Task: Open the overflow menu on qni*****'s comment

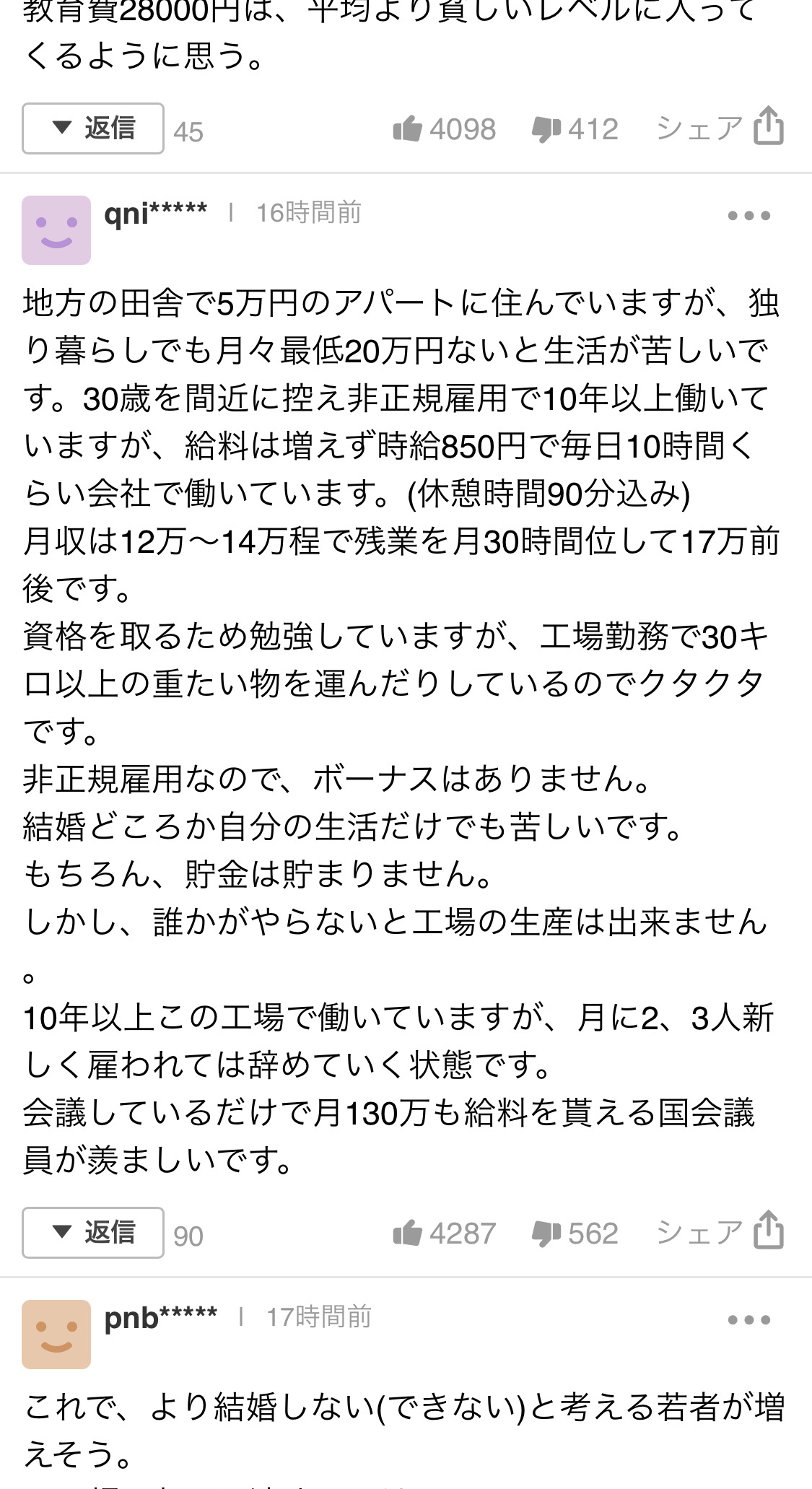Action: pyautogui.click(x=749, y=215)
